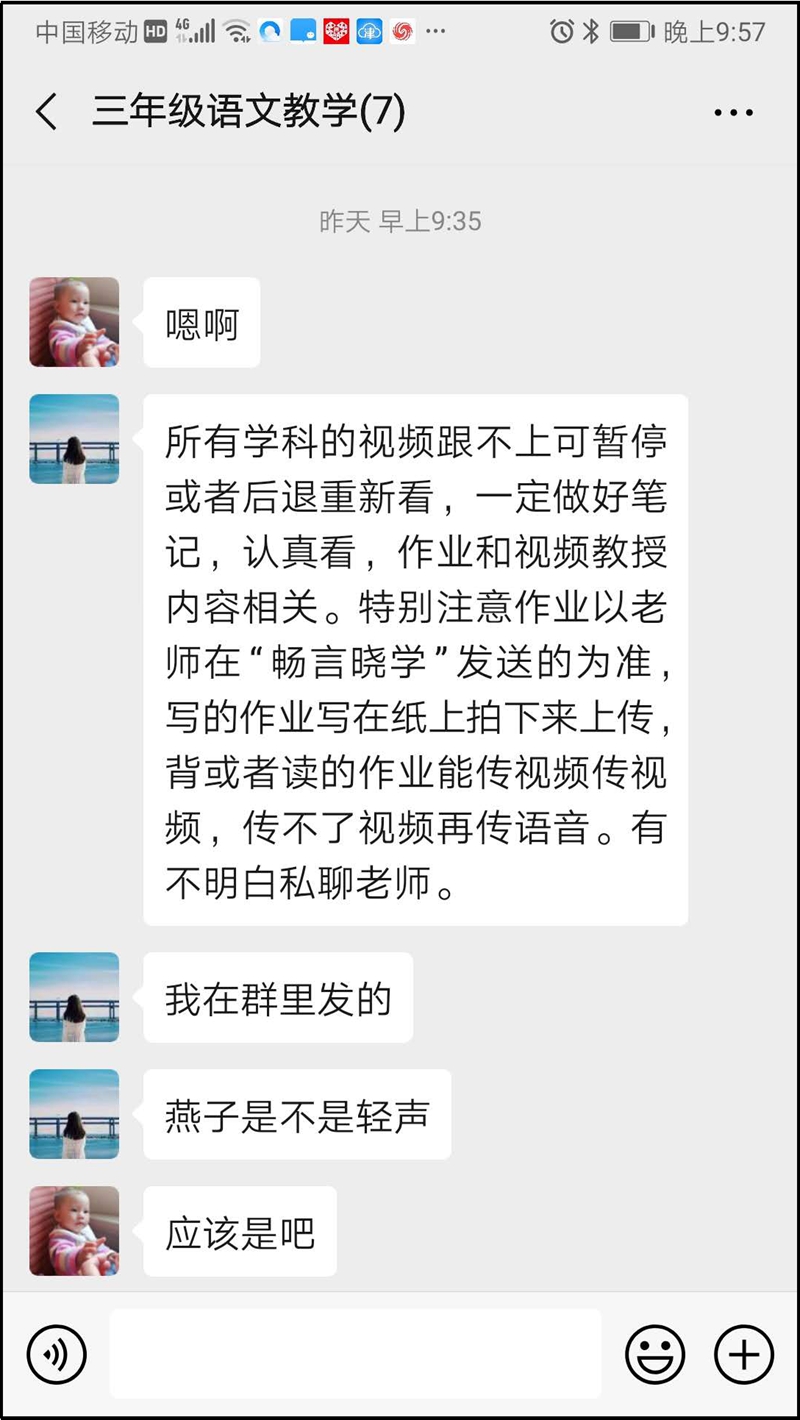The width and height of the screenshot is (800, 1420).
Task: View avatar of sender of 嗯啊
Action: (x=74, y=322)
